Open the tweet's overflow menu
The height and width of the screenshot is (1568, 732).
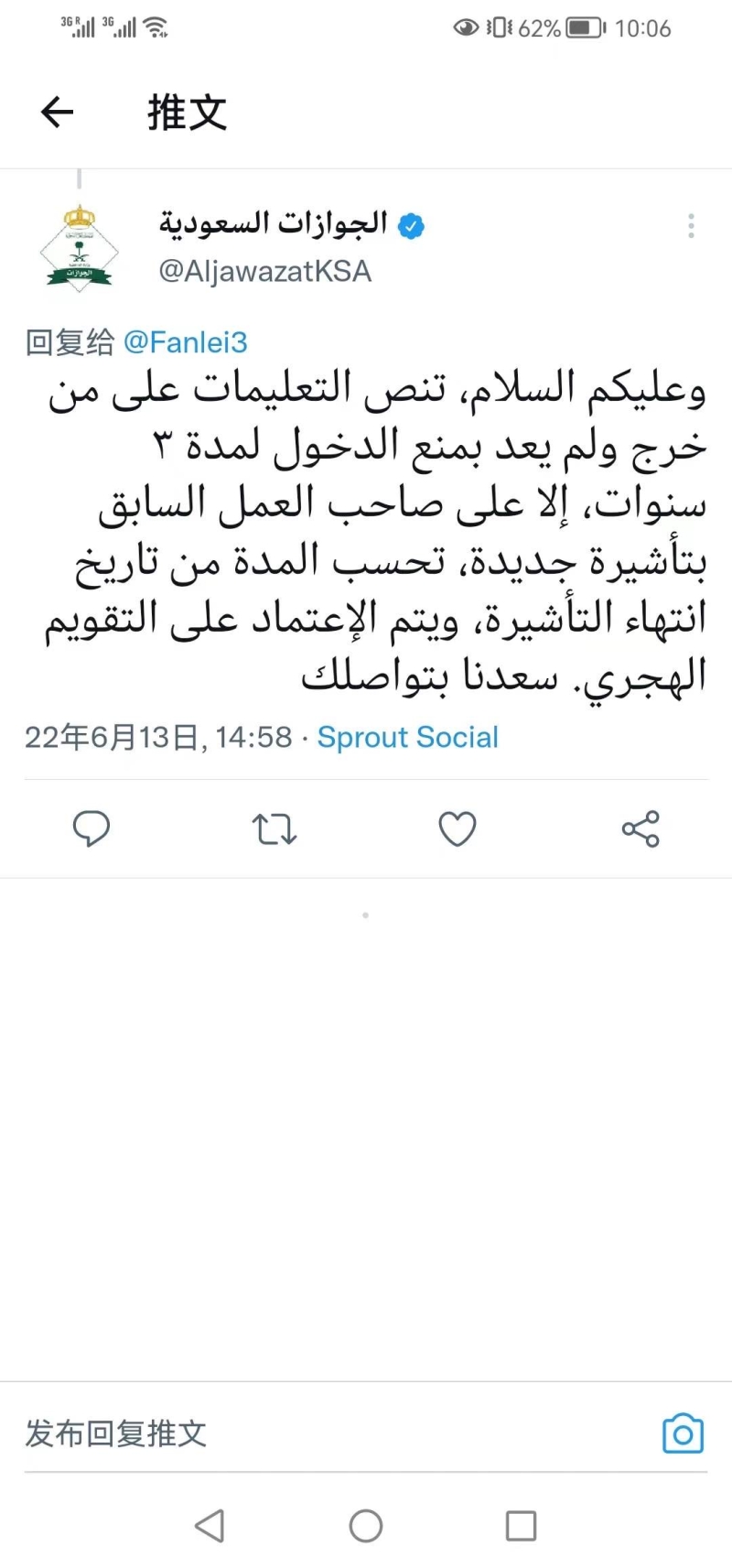691,225
